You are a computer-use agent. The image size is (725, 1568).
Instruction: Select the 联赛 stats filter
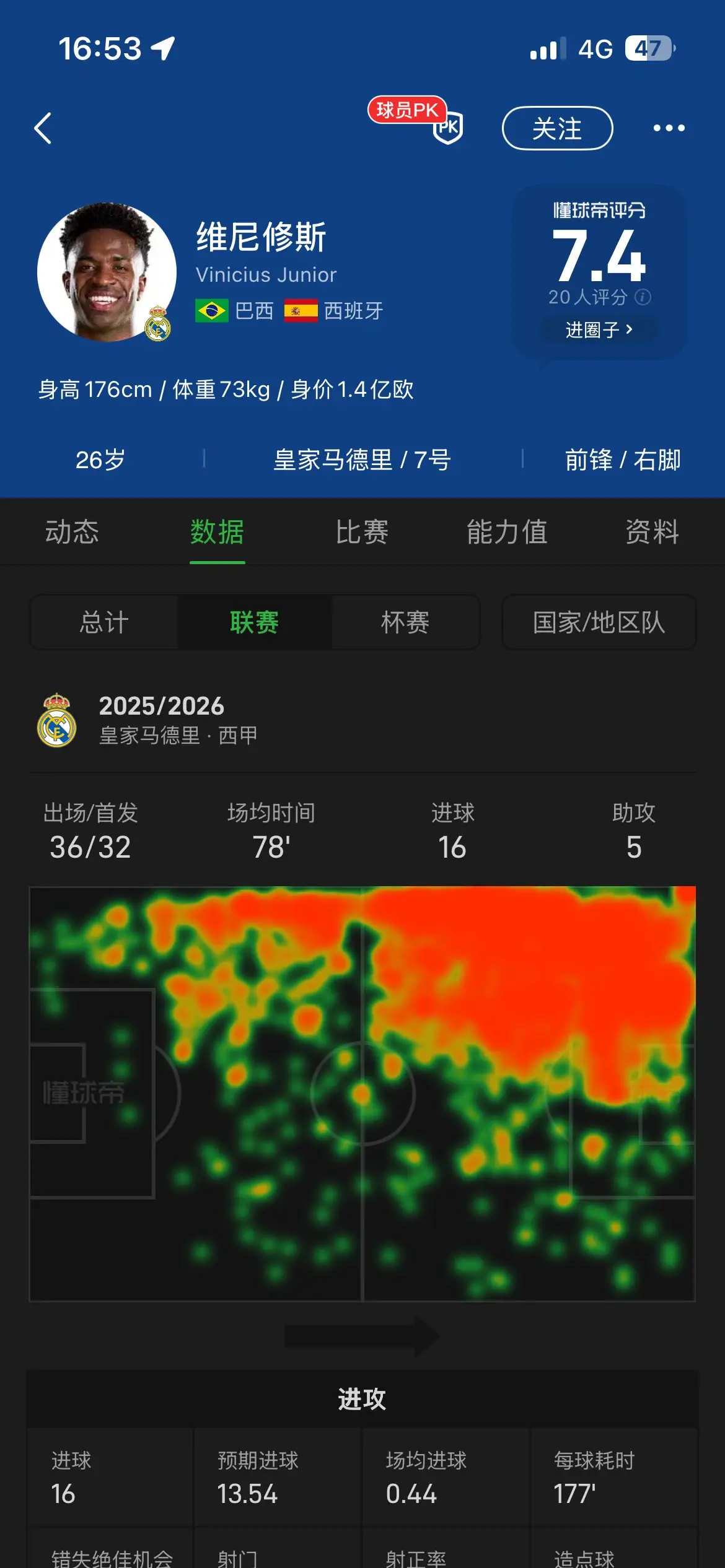coord(255,622)
